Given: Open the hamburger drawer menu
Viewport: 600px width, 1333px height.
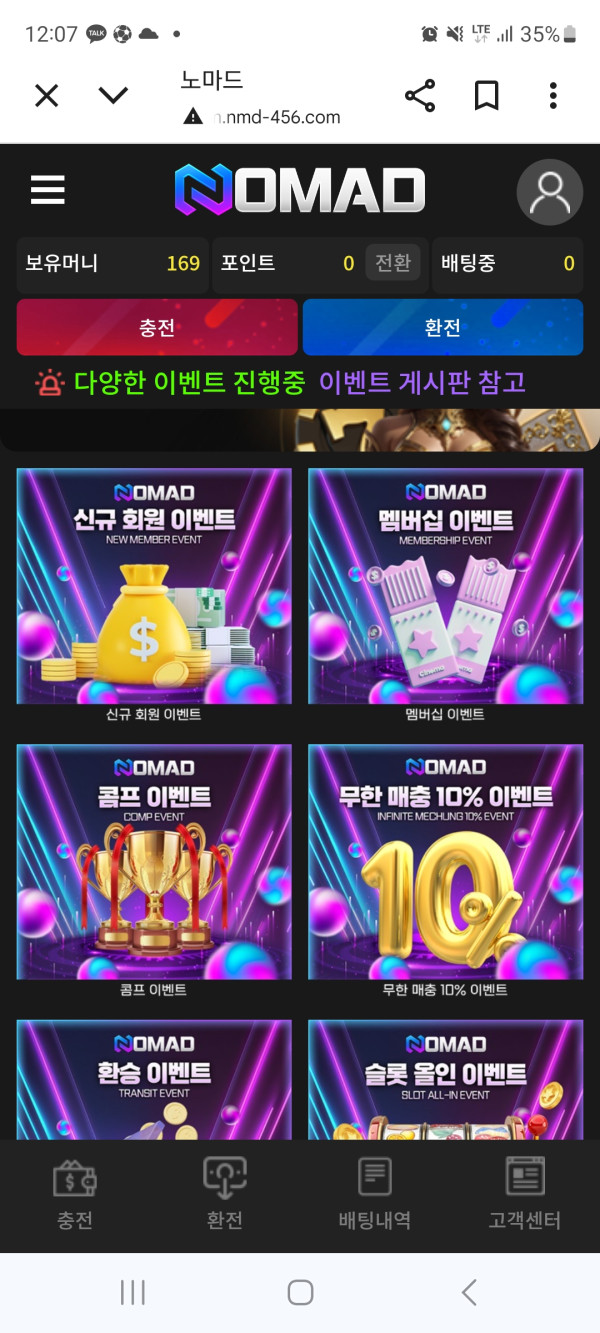Looking at the screenshot, I should click(47, 190).
